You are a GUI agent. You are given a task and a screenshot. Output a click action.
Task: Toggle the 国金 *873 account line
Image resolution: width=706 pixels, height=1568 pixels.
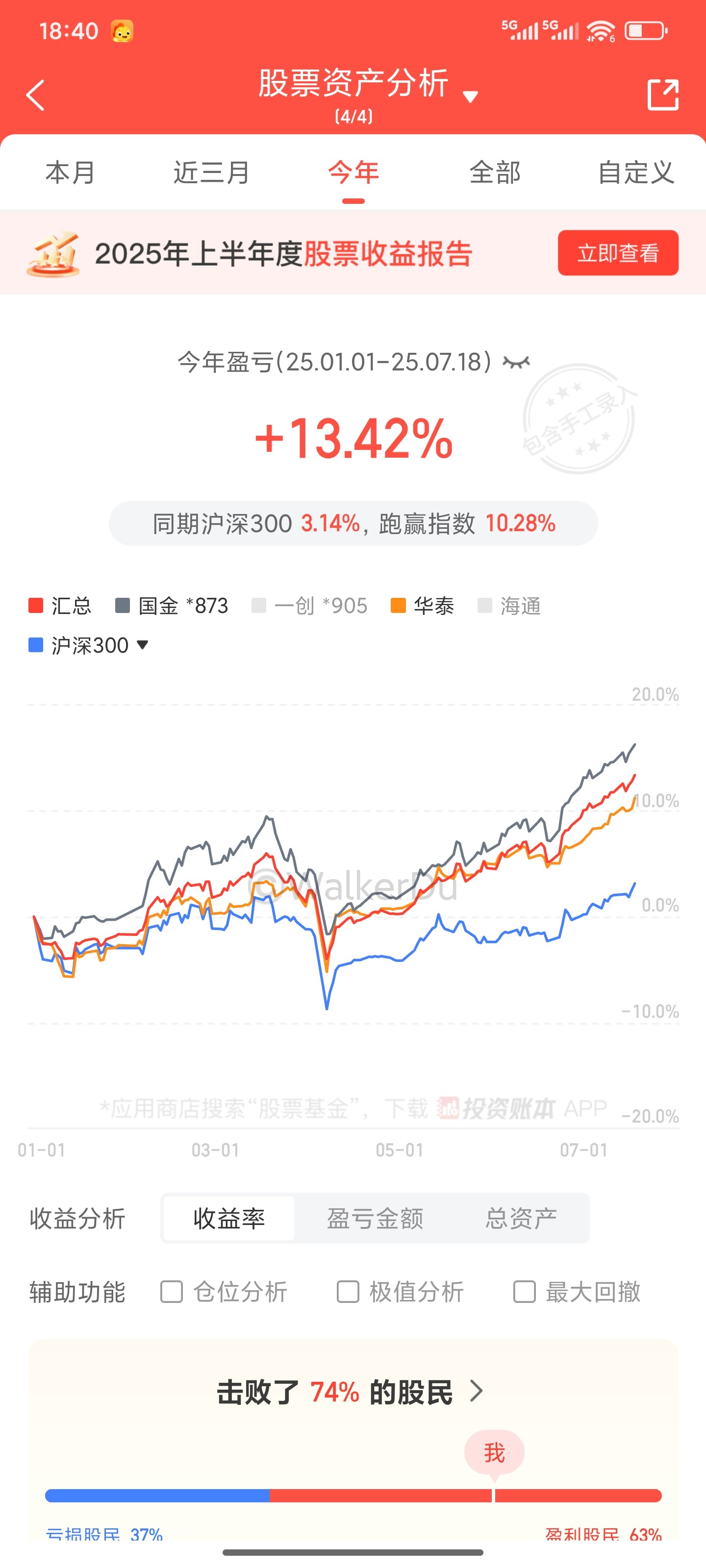[172, 606]
